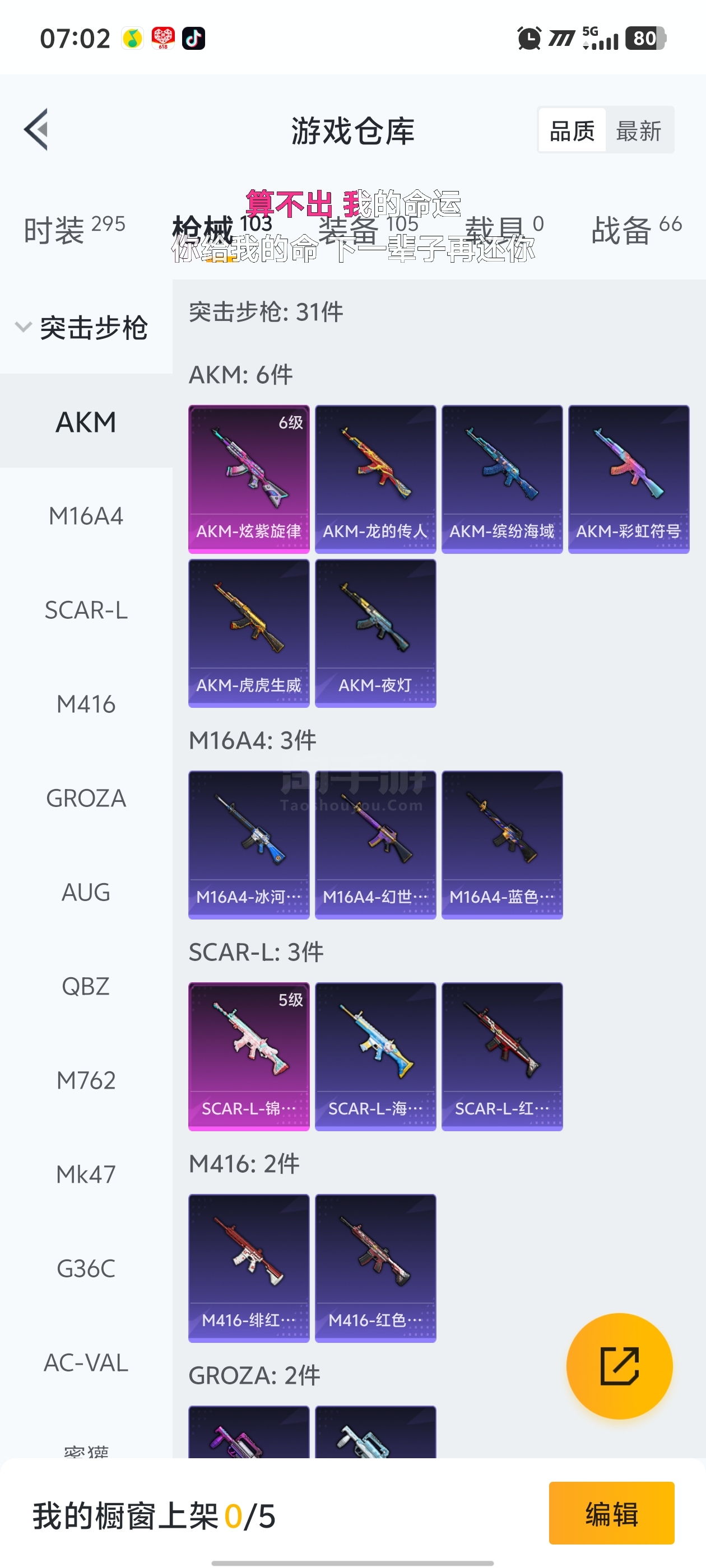Jump to SCAR-L in the sidebar

(86, 610)
